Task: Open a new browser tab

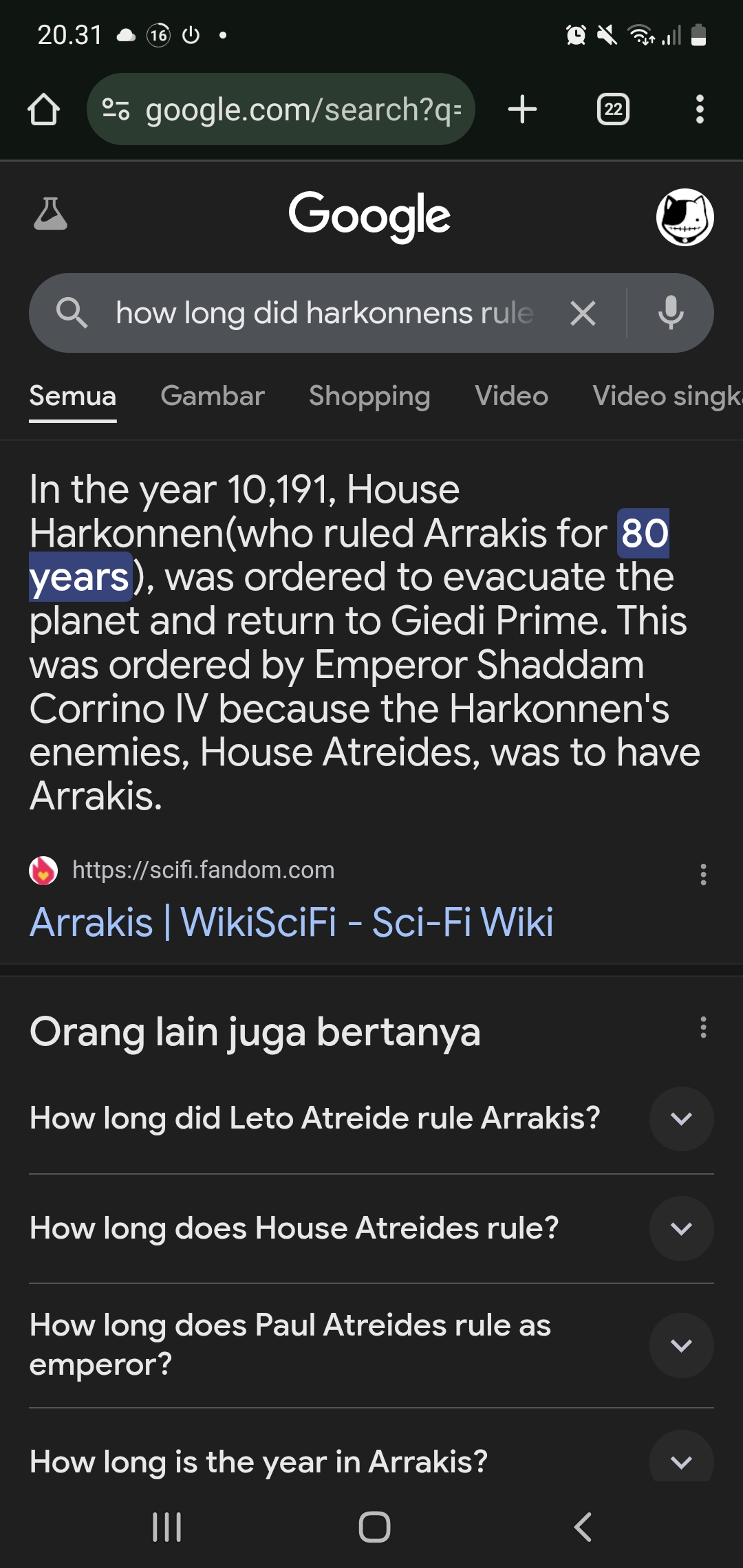Action: (x=522, y=109)
